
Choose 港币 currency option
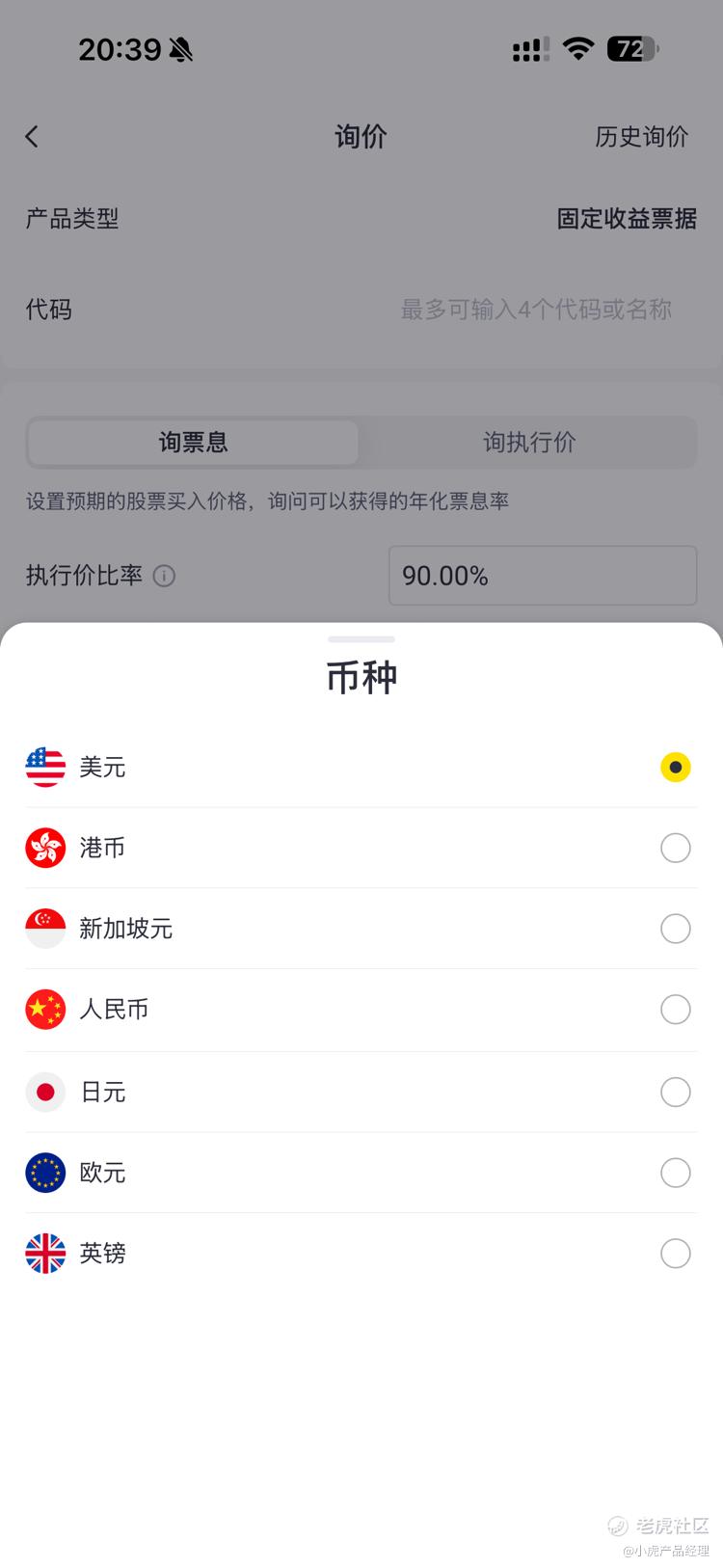point(361,848)
